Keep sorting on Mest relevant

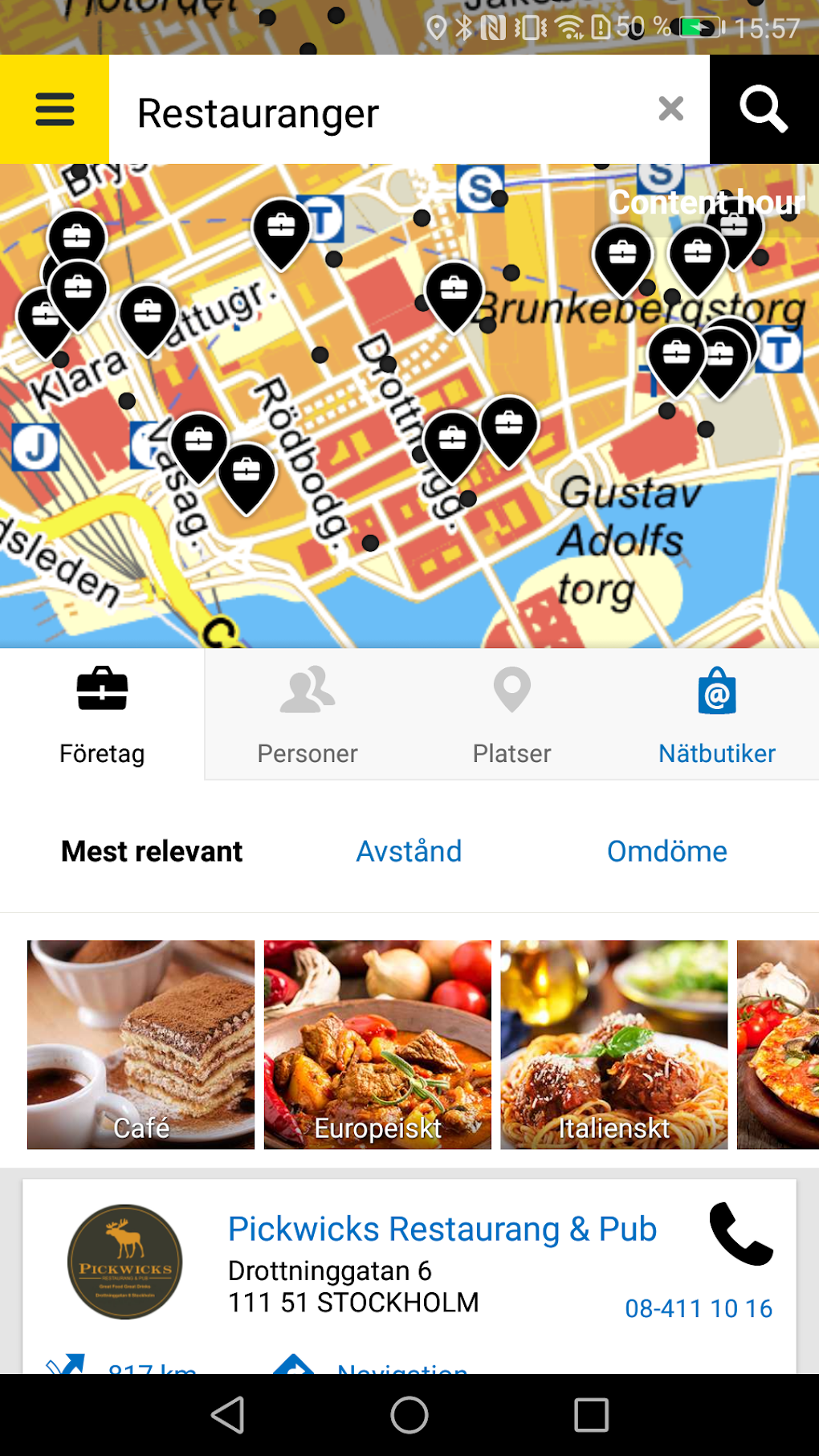(152, 851)
